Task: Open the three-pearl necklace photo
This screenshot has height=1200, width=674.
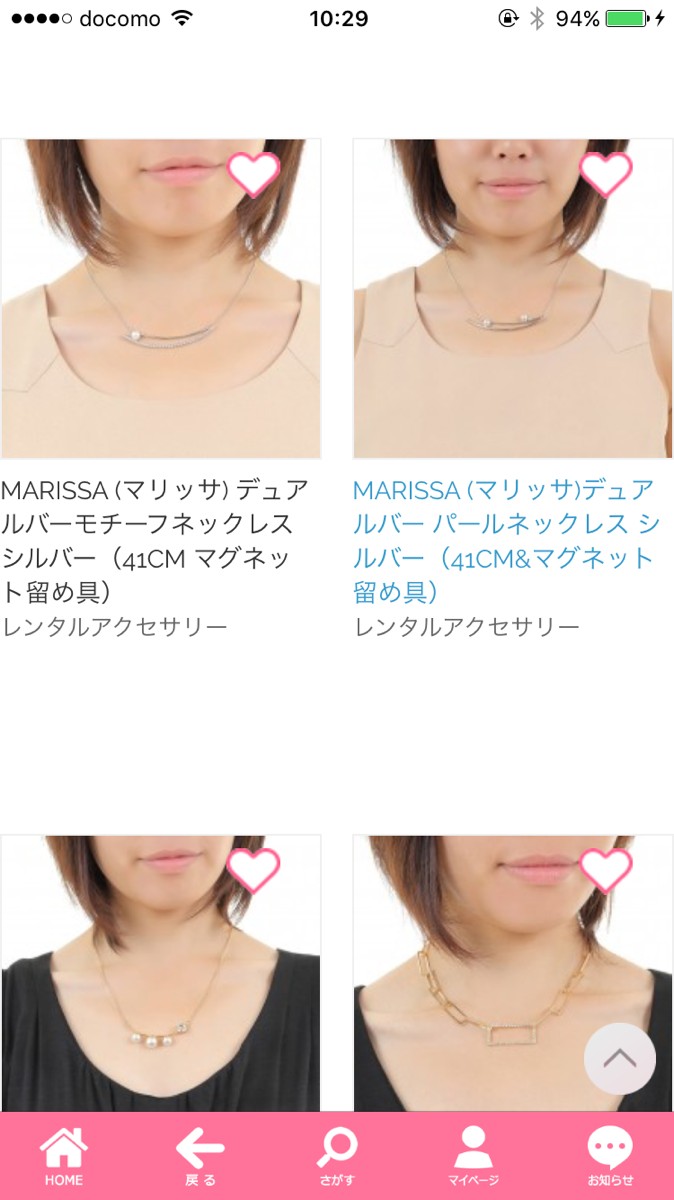Action: tap(161, 974)
